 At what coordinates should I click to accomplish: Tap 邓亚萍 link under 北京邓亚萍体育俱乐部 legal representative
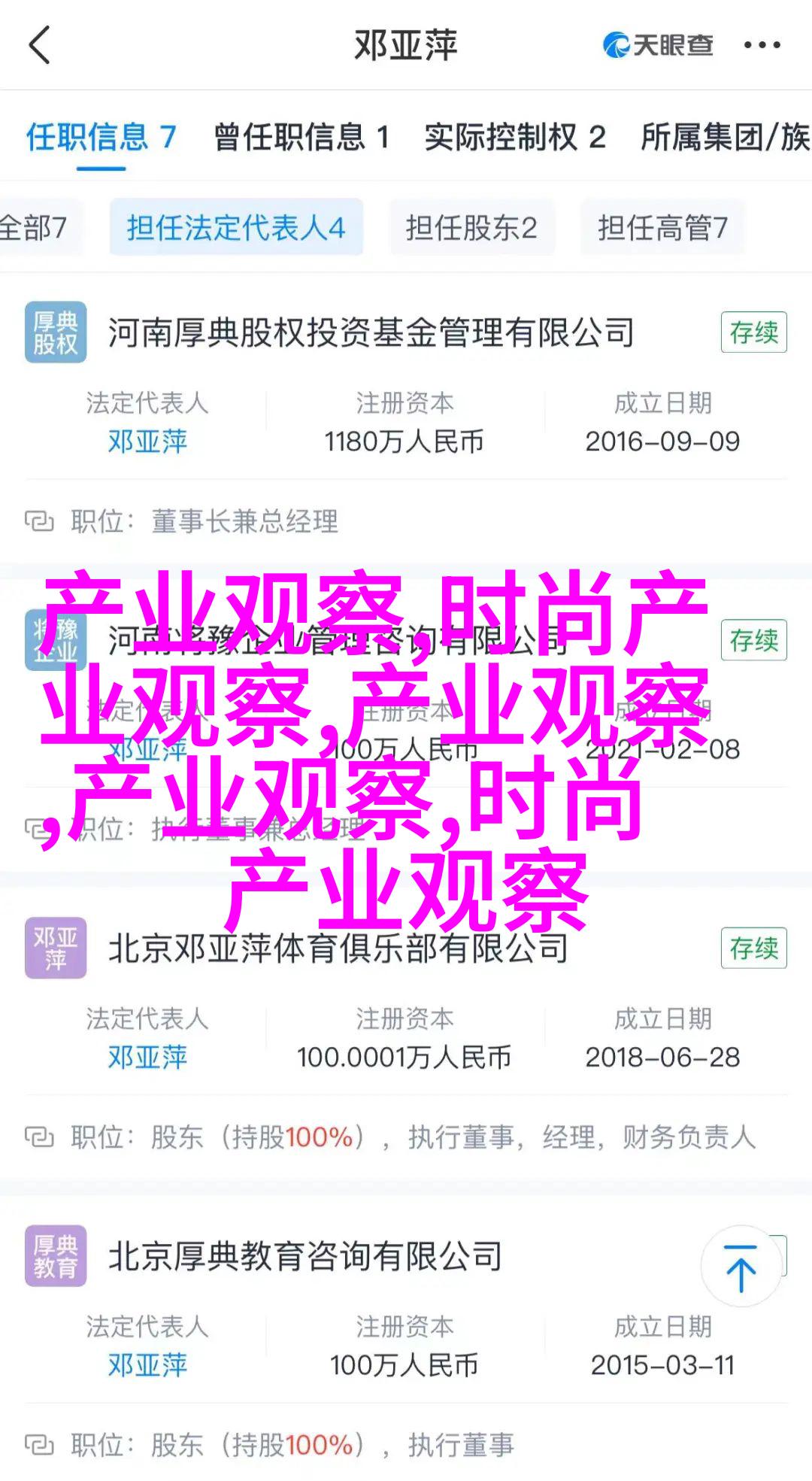point(147,1057)
